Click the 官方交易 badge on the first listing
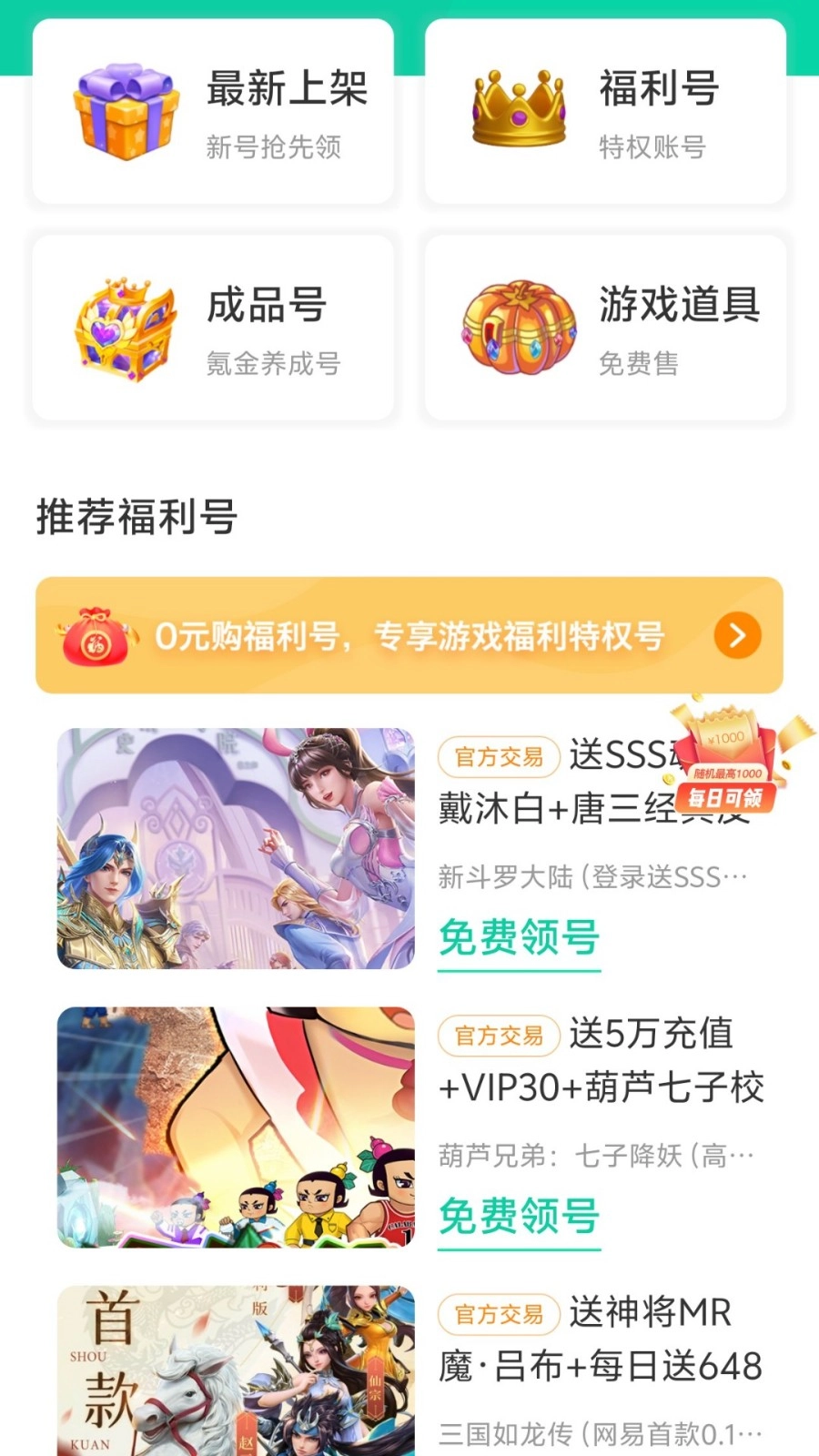Screen dimensions: 819x1456 click(498, 757)
